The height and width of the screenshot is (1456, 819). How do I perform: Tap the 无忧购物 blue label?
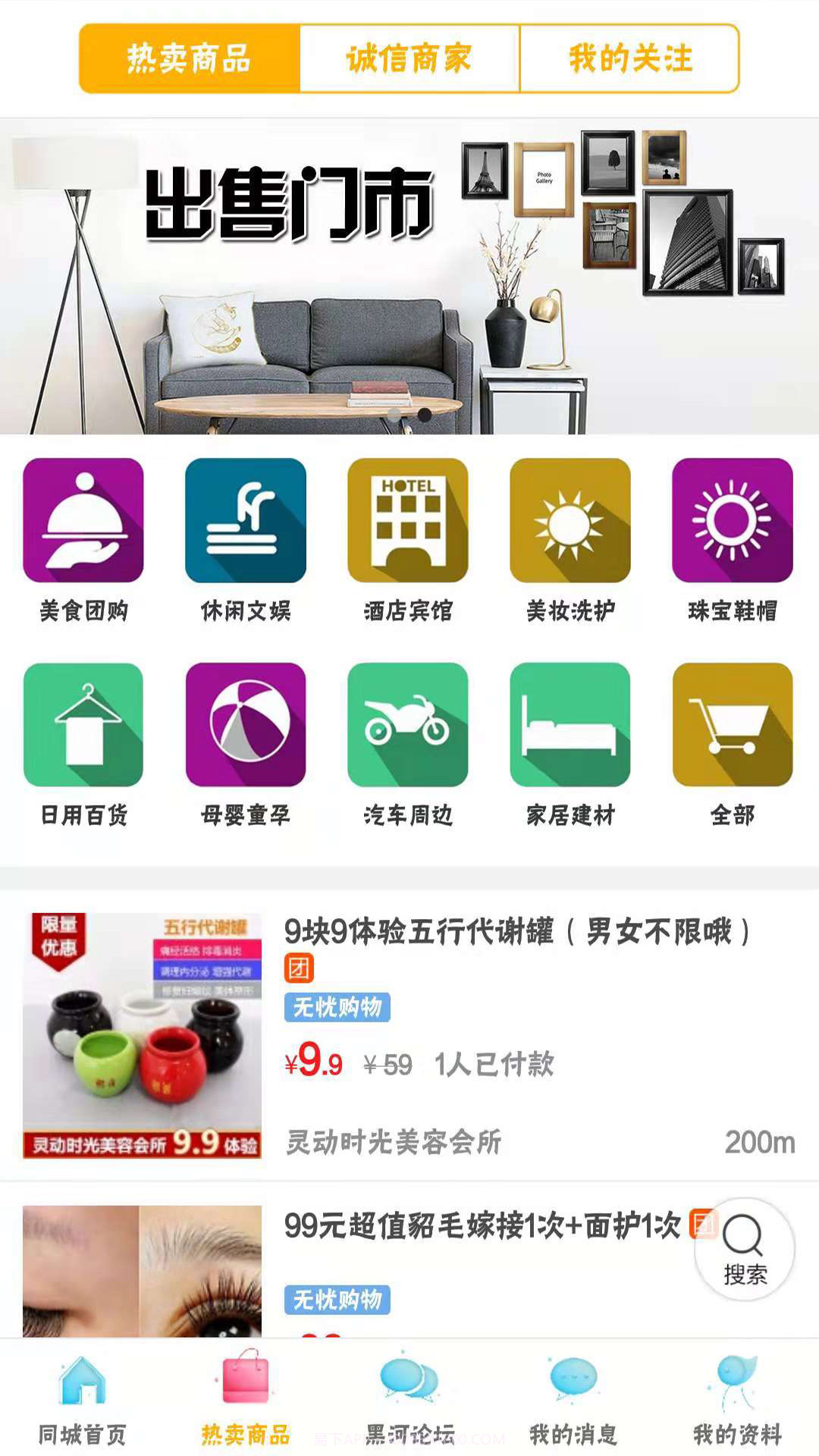coord(338,1006)
